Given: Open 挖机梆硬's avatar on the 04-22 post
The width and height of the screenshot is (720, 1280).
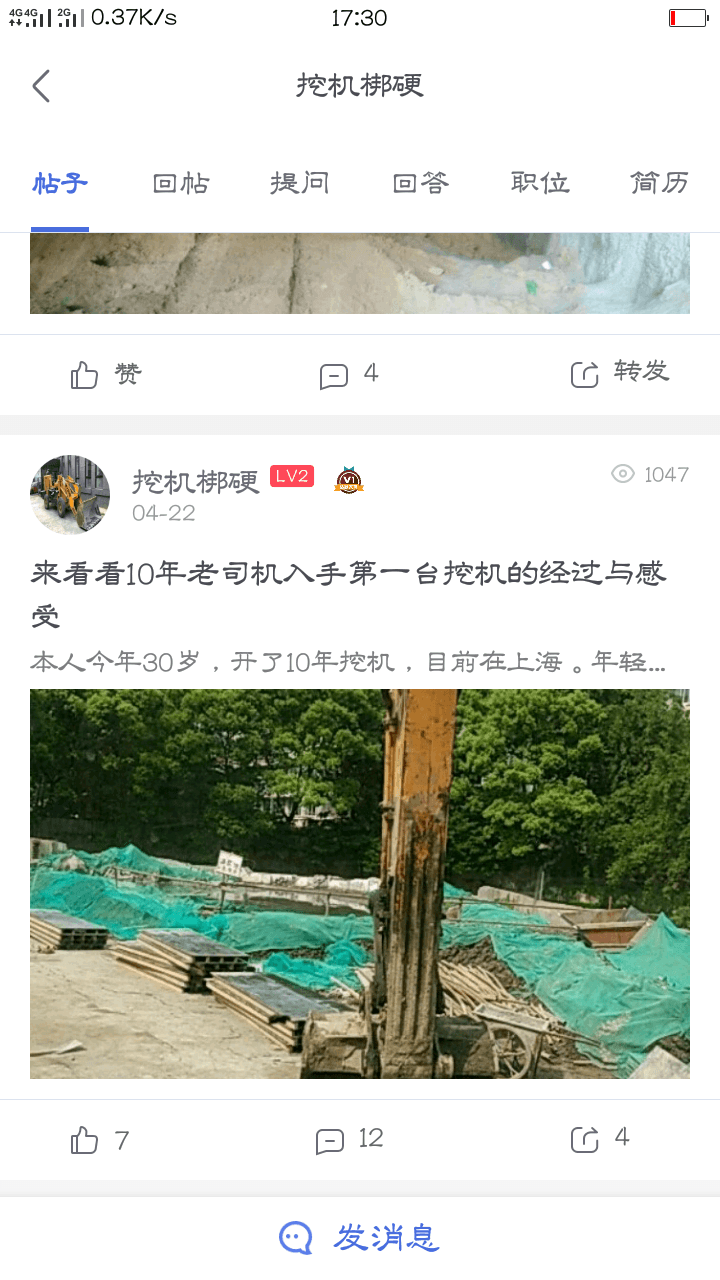Looking at the screenshot, I should 70,495.
